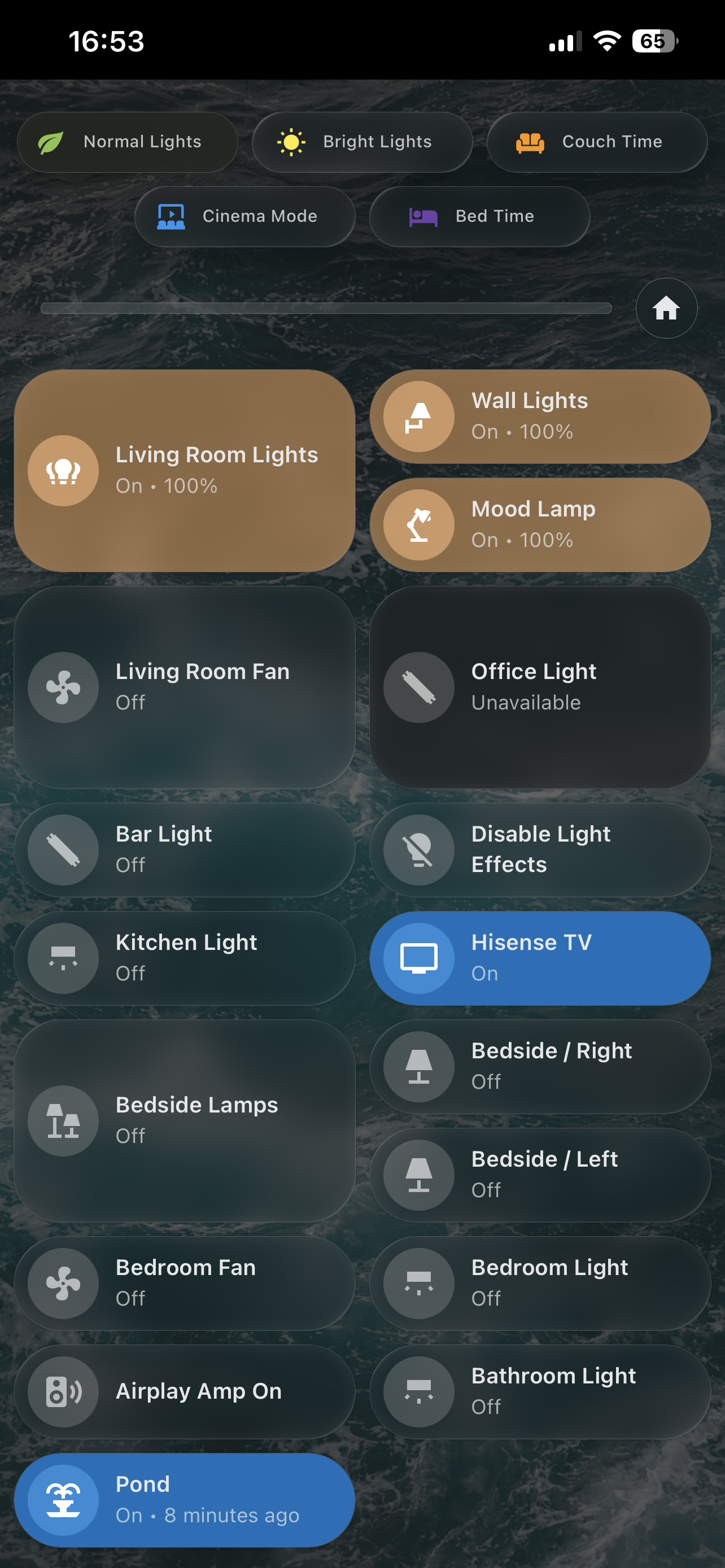
Task: Activate the Normal Lights scene
Action: (127, 142)
